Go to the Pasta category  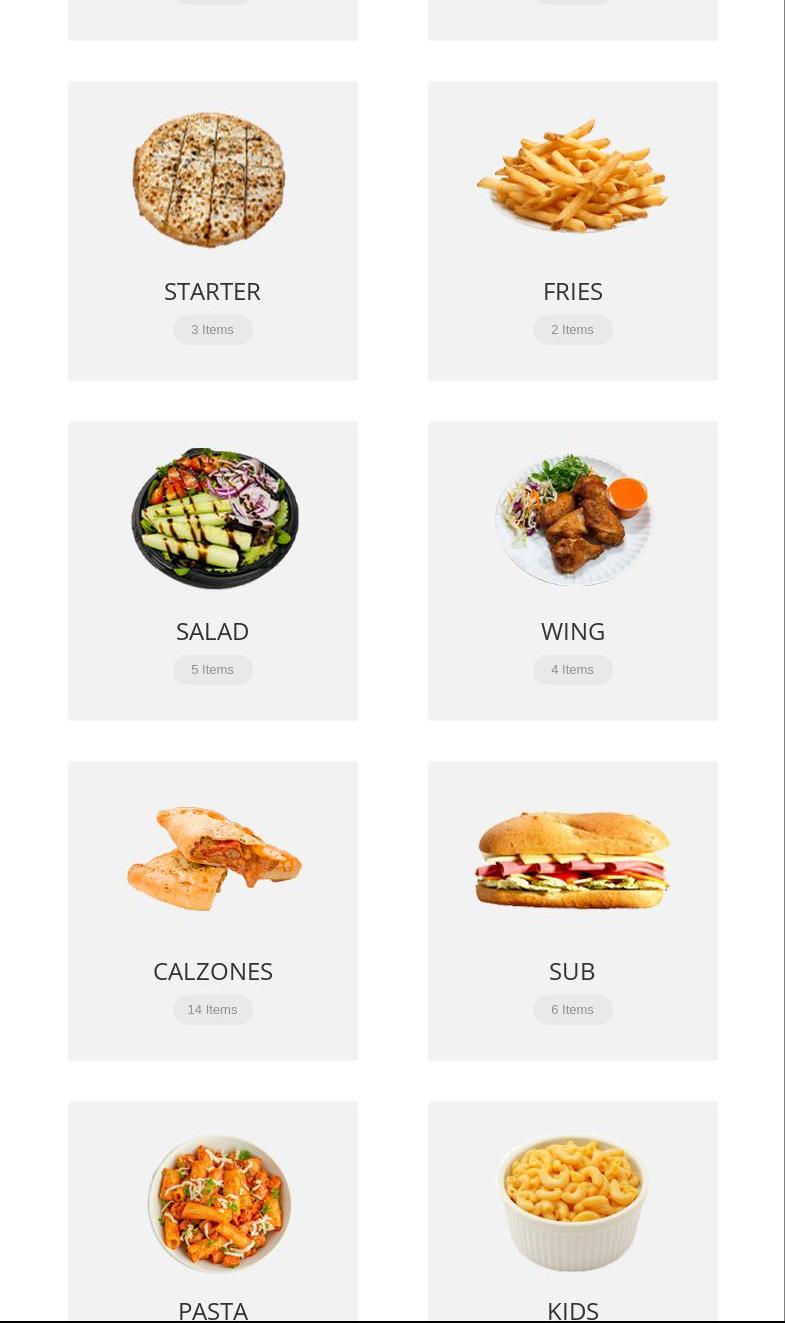[x=212, y=1211]
